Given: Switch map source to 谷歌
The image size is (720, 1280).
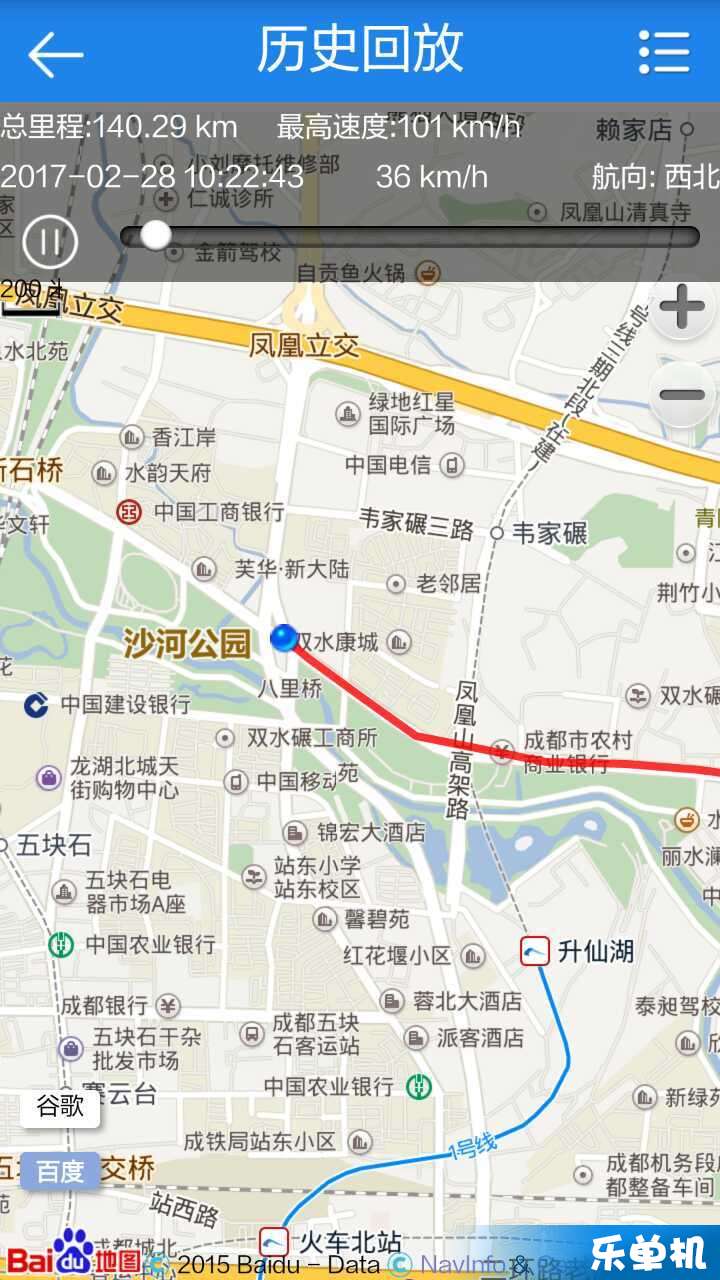Looking at the screenshot, I should (60, 1107).
